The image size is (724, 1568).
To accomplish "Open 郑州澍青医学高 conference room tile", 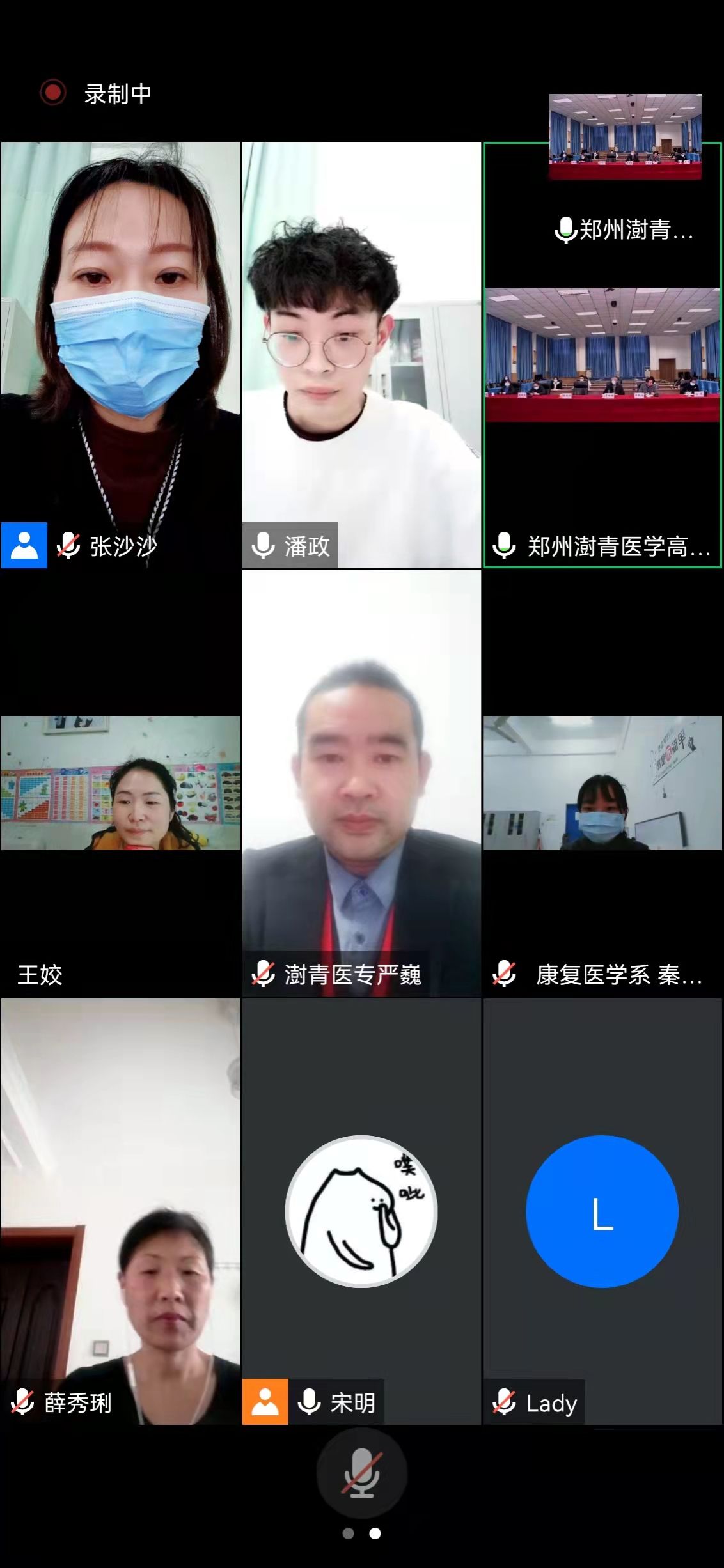I will coord(602,384).
